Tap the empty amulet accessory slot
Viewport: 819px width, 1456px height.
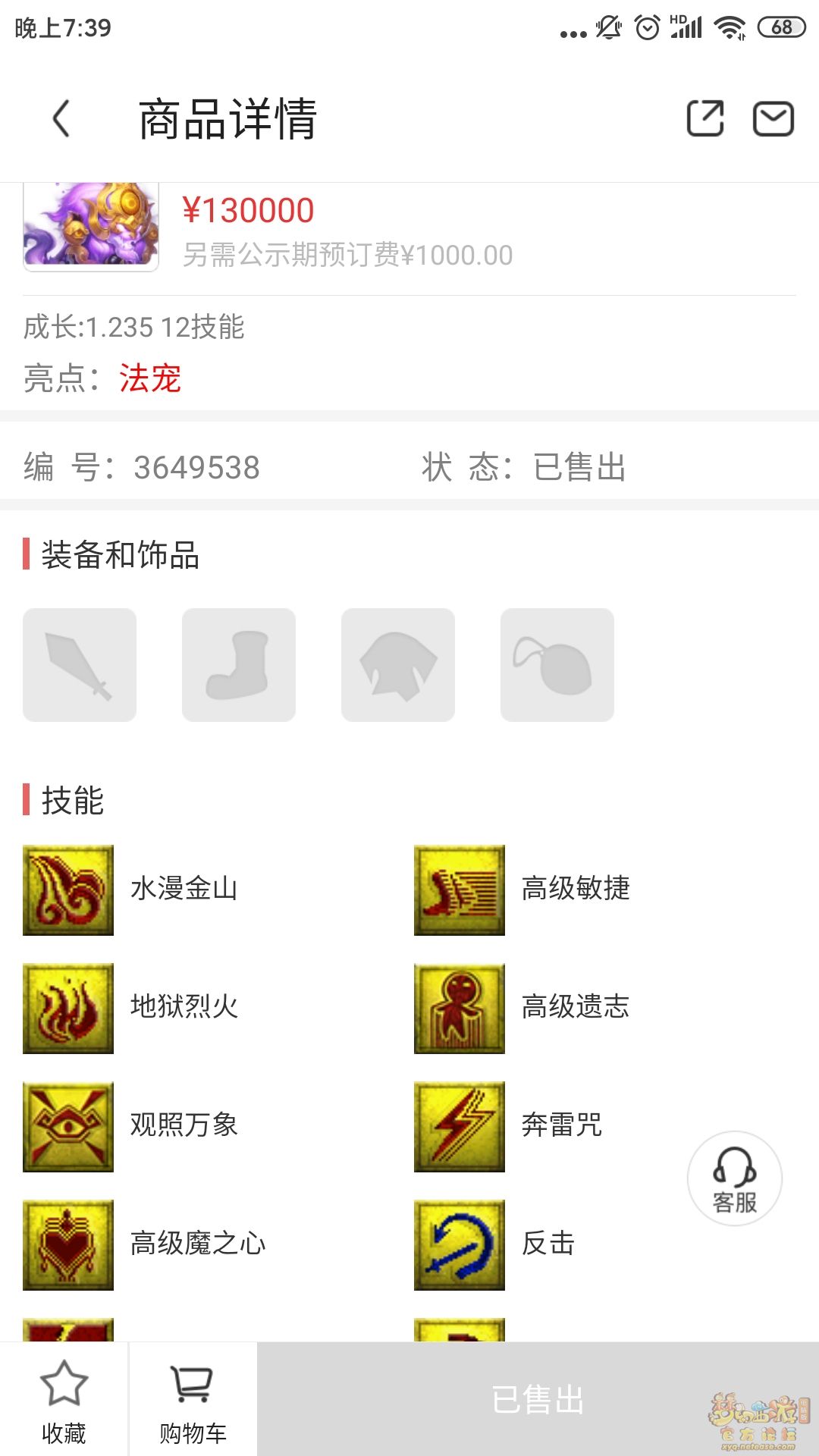point(557,665)
